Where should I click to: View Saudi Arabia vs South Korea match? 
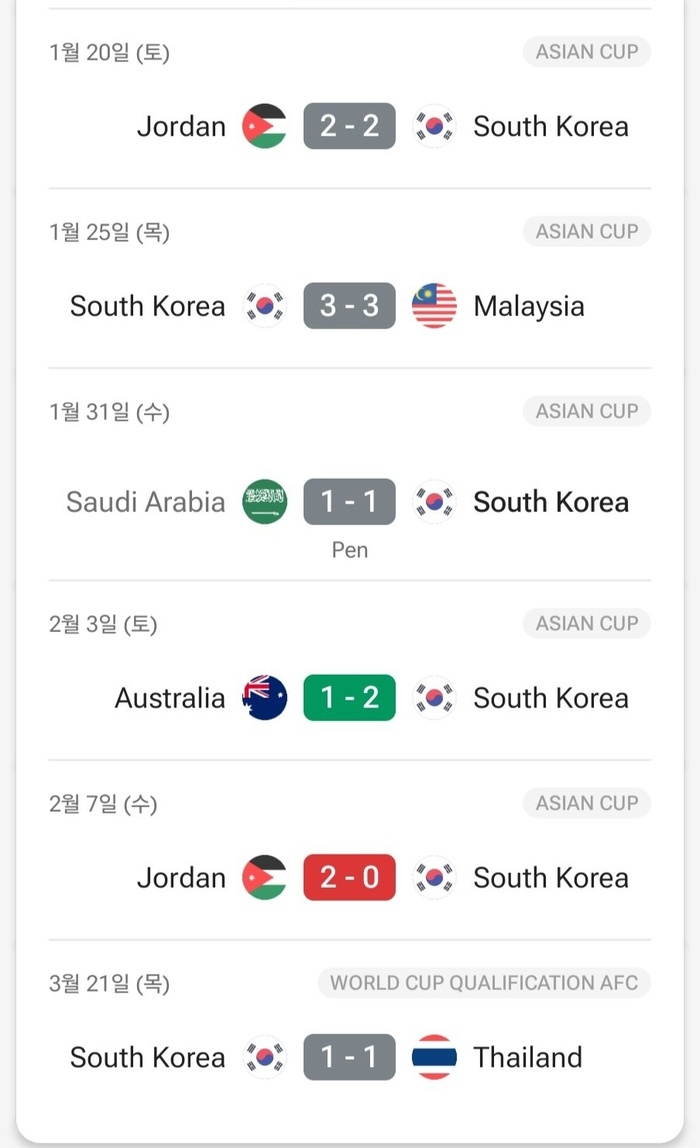pos(349,502)
